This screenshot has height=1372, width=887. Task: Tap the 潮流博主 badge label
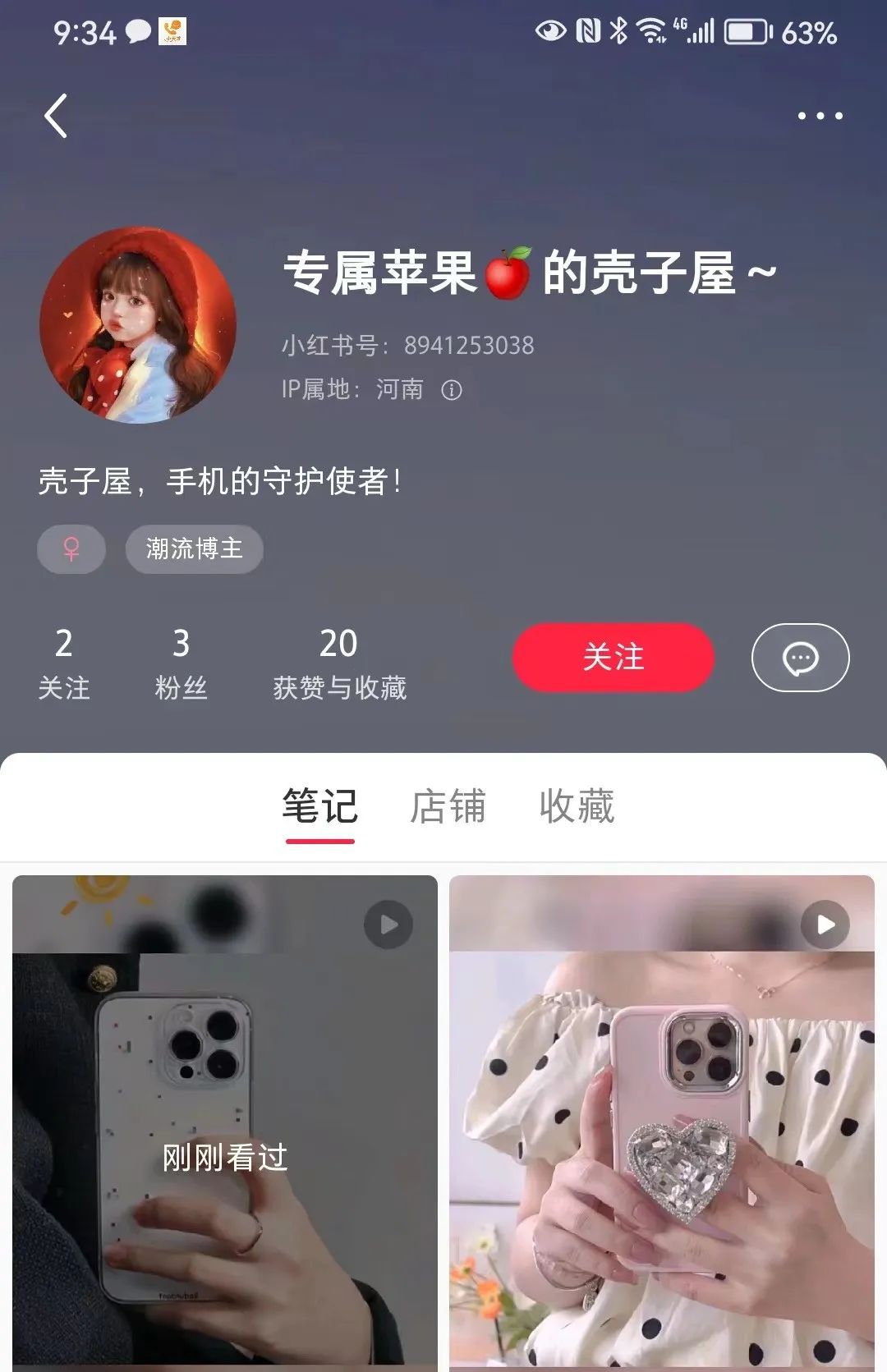pos(194,548)
